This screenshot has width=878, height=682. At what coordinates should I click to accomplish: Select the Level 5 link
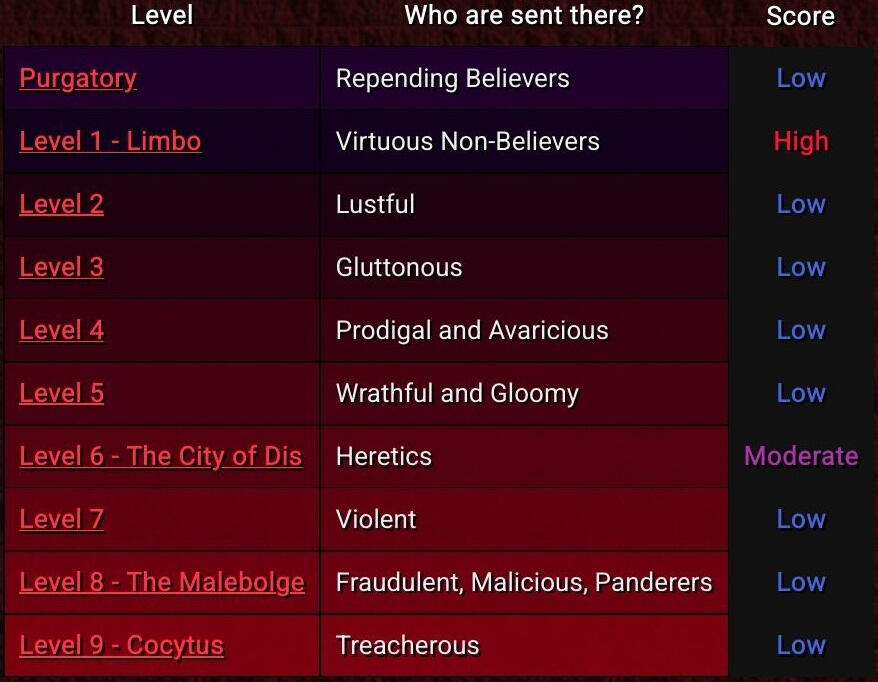pyautogui.click(x=62, y=394)
